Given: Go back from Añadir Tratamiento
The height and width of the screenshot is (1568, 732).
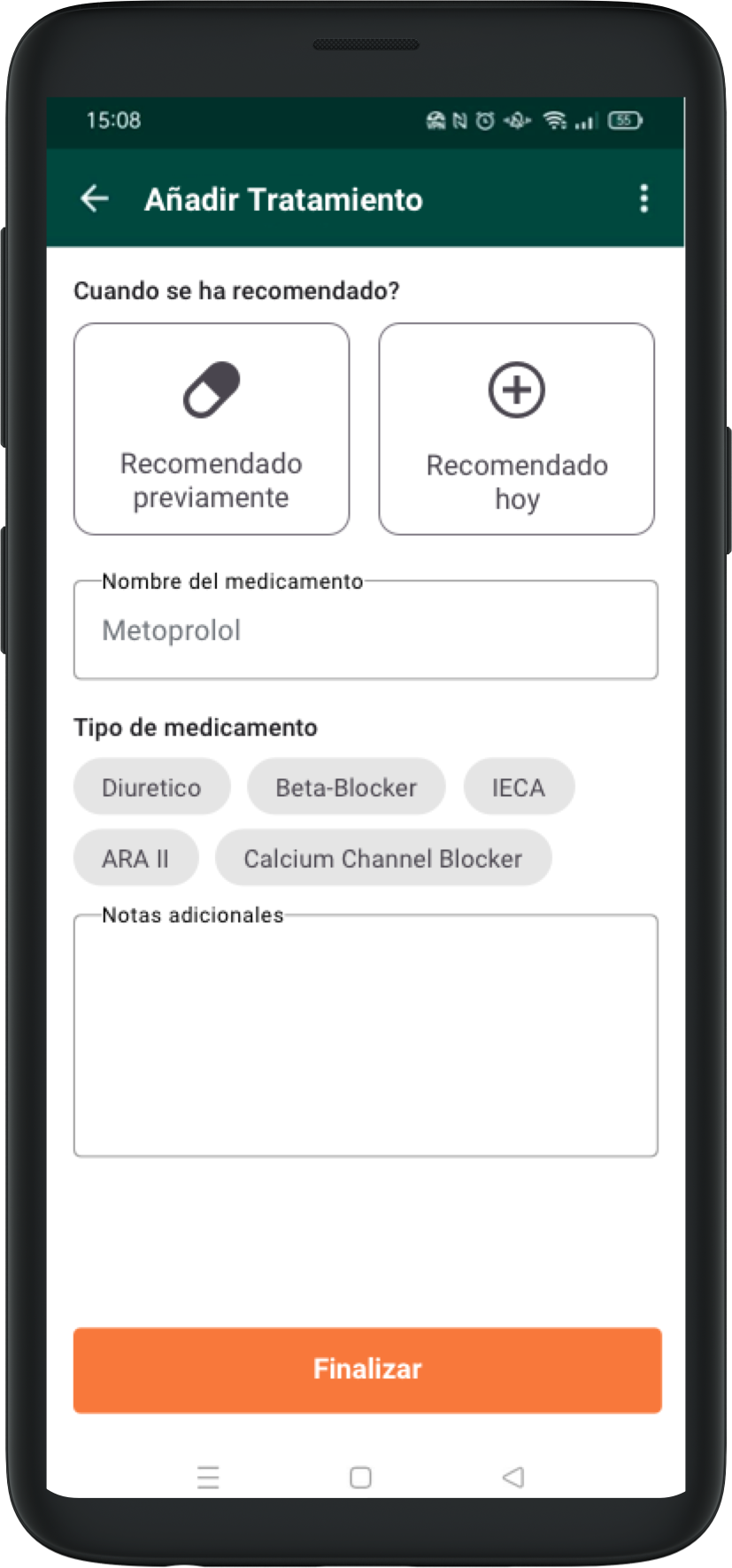Looking at the screenshot, I should coord(95,199).
